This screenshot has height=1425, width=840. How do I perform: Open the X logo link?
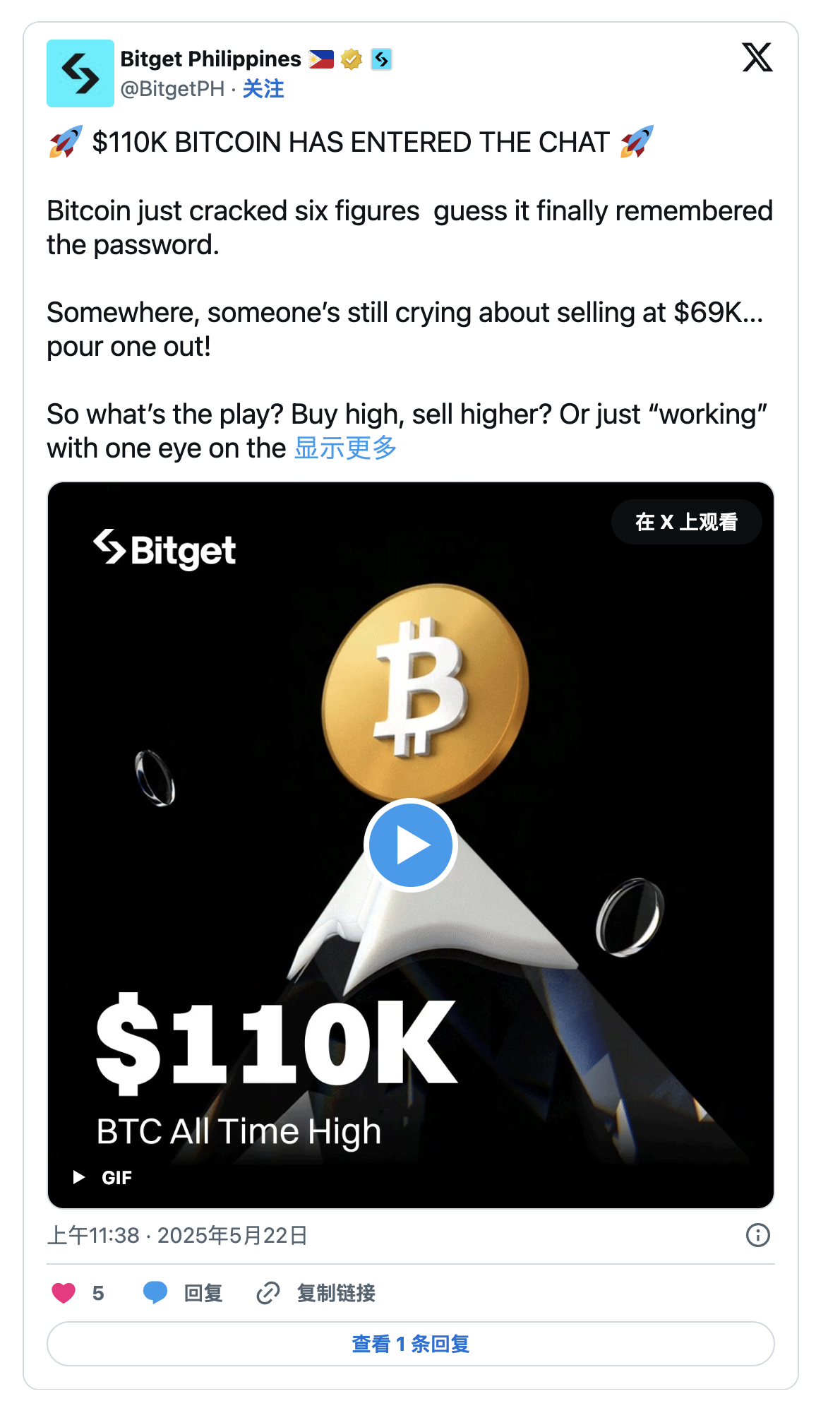tap(757, 58)
